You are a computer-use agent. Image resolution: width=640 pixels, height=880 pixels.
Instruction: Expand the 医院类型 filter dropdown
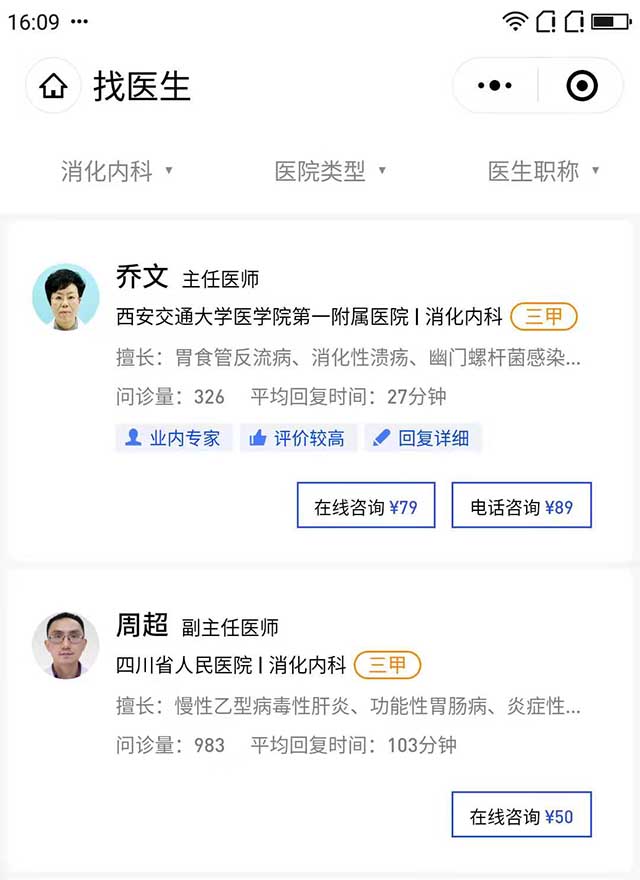(x=330, y=171)
